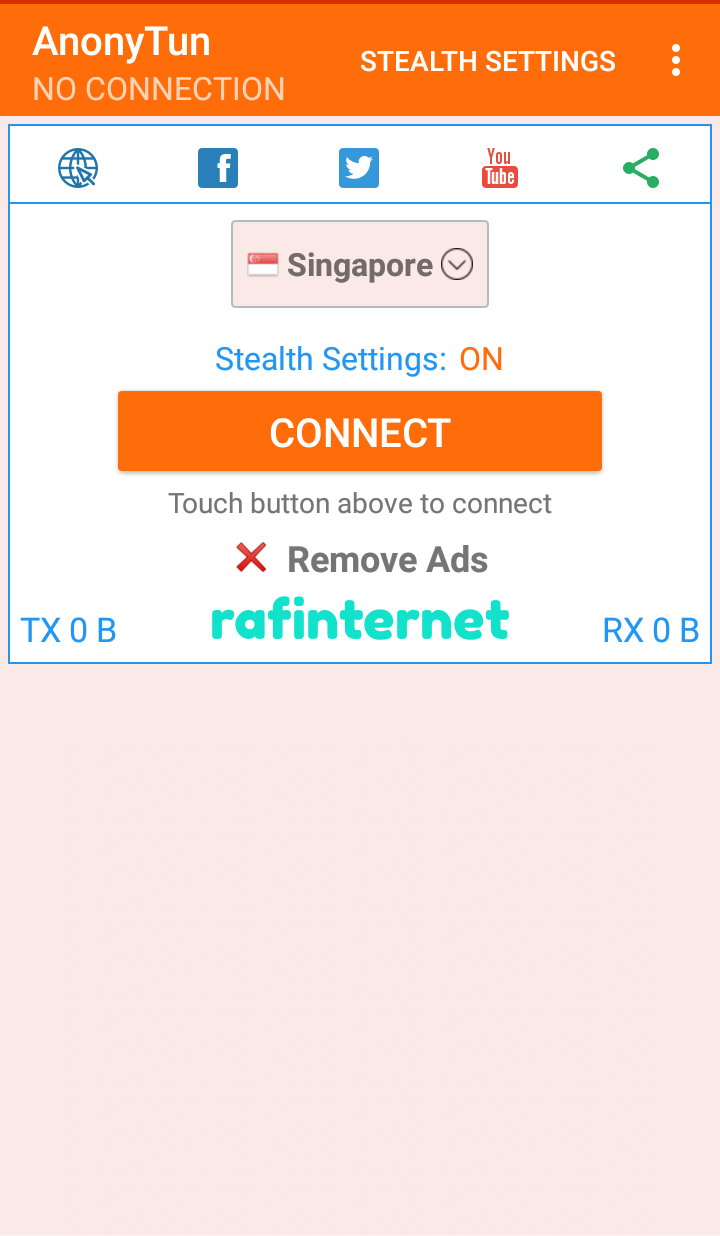The image size is (720, 1236).
Task: Share the app
Action: pos(641,168)
